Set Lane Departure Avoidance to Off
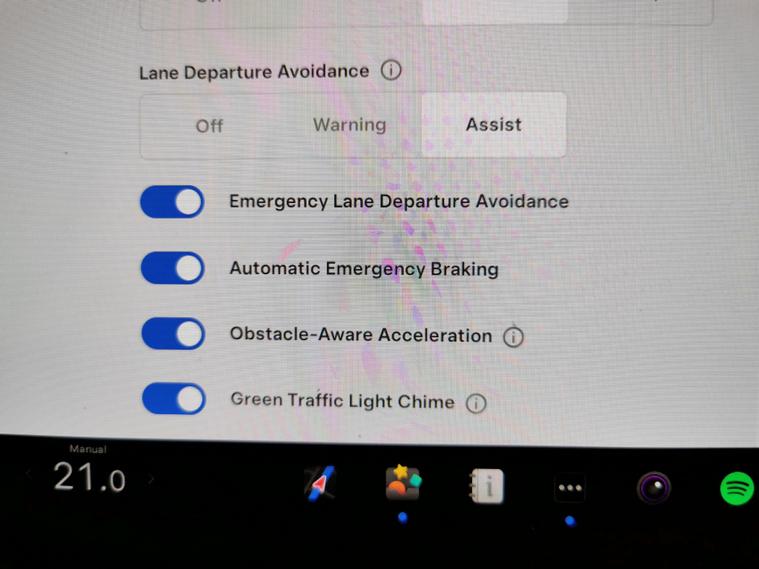This screenshot has height=569, width=759. coord(210,126)
